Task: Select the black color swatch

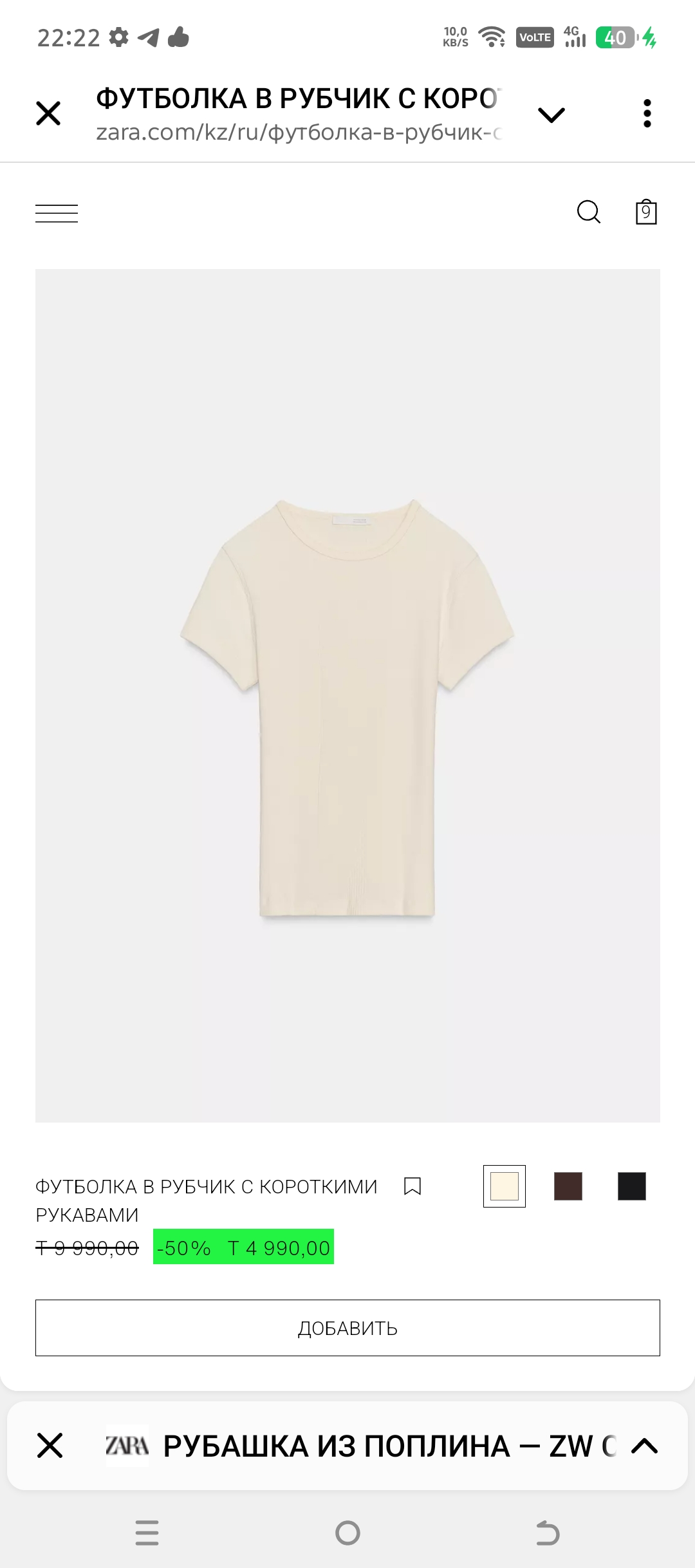Action: pos(631,1186)
